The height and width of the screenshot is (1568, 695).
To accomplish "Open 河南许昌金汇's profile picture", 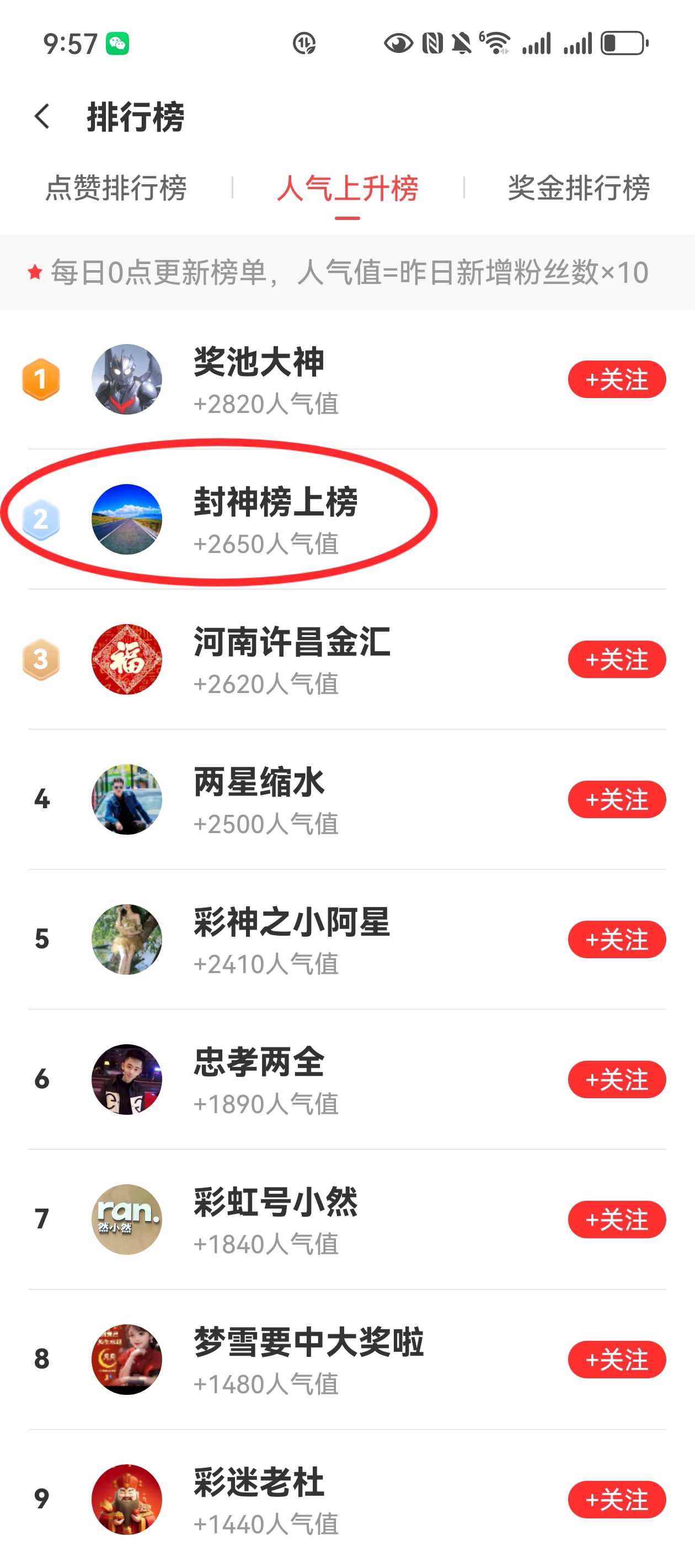I will pyautogui.click(x=127, y=659).
